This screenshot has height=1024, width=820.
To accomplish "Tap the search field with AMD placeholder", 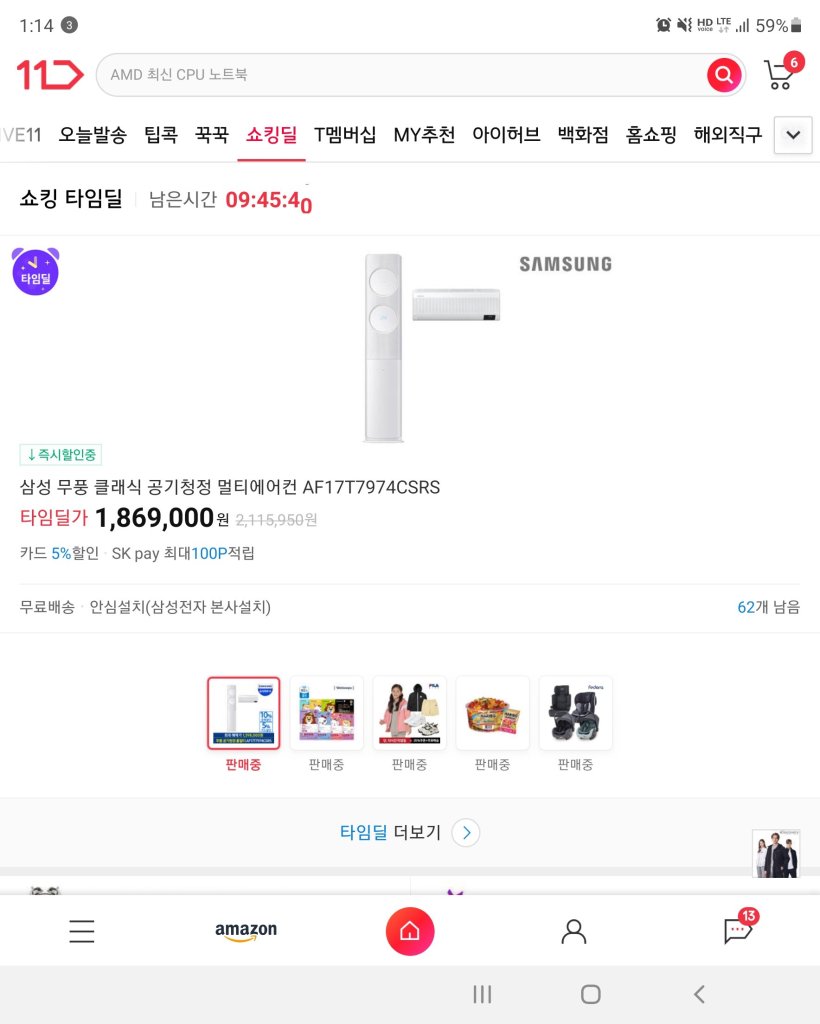I will click(x=400, y=75).
